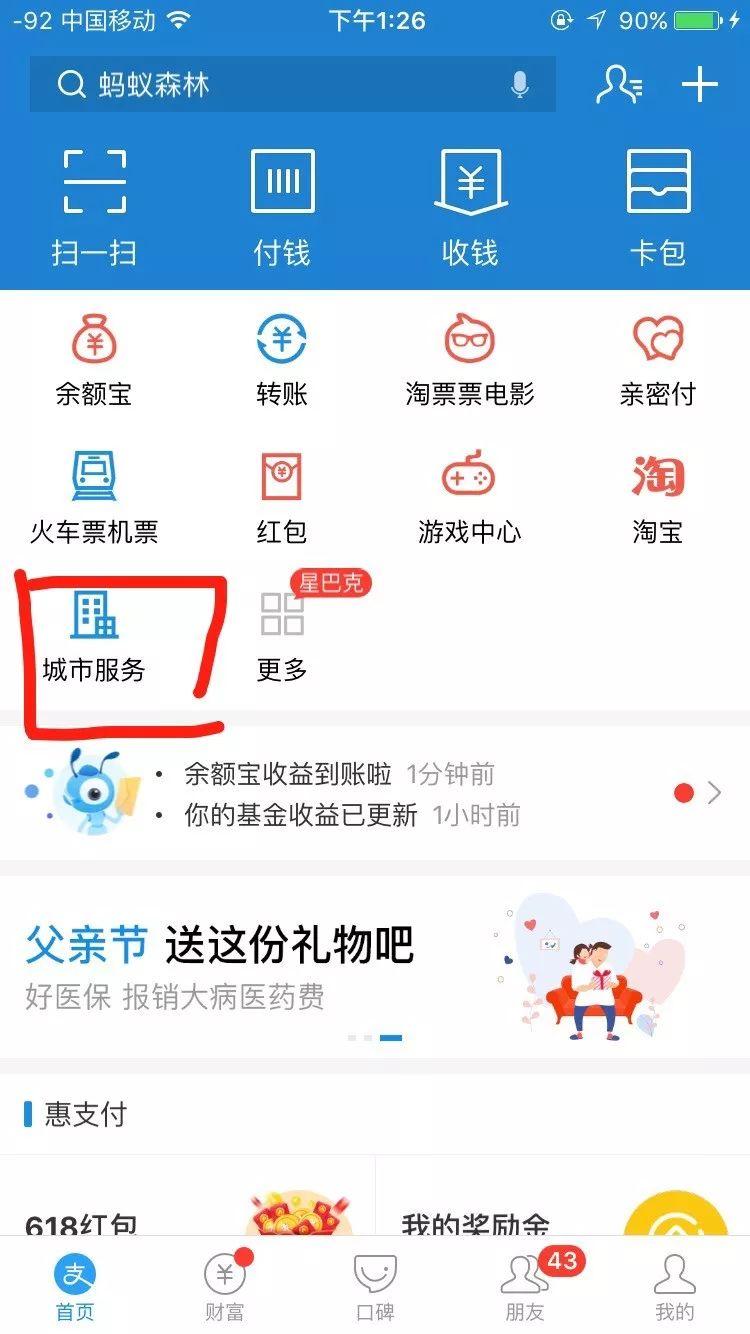
Task: Open 余额宝
Action: click(94, 360)
